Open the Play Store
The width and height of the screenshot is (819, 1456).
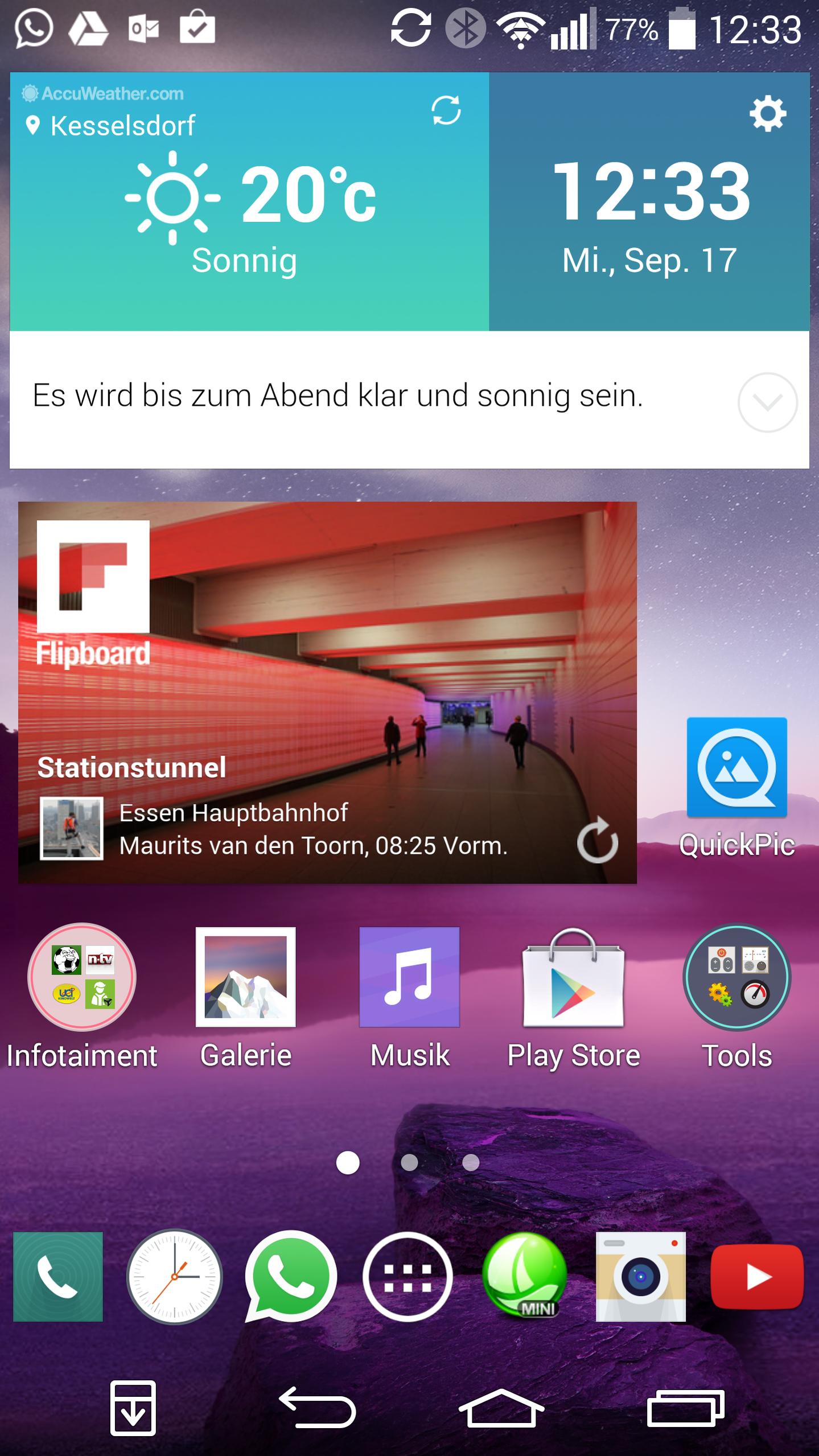click(x=573, y=977)
